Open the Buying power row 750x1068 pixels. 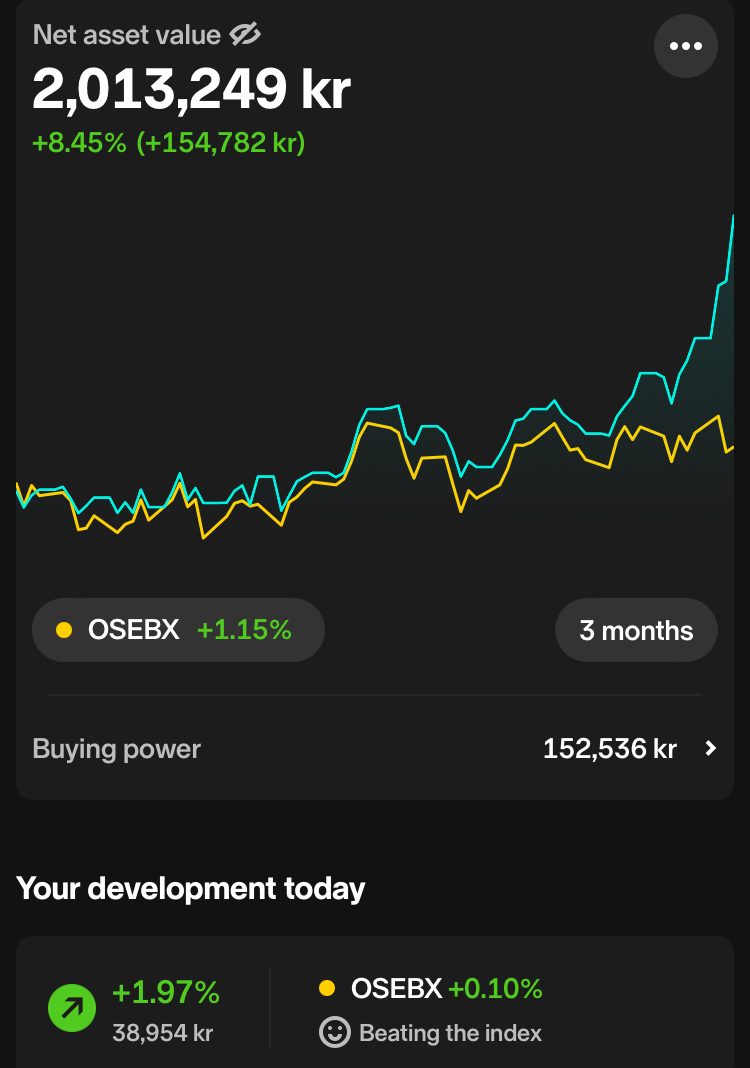[375, 748]
